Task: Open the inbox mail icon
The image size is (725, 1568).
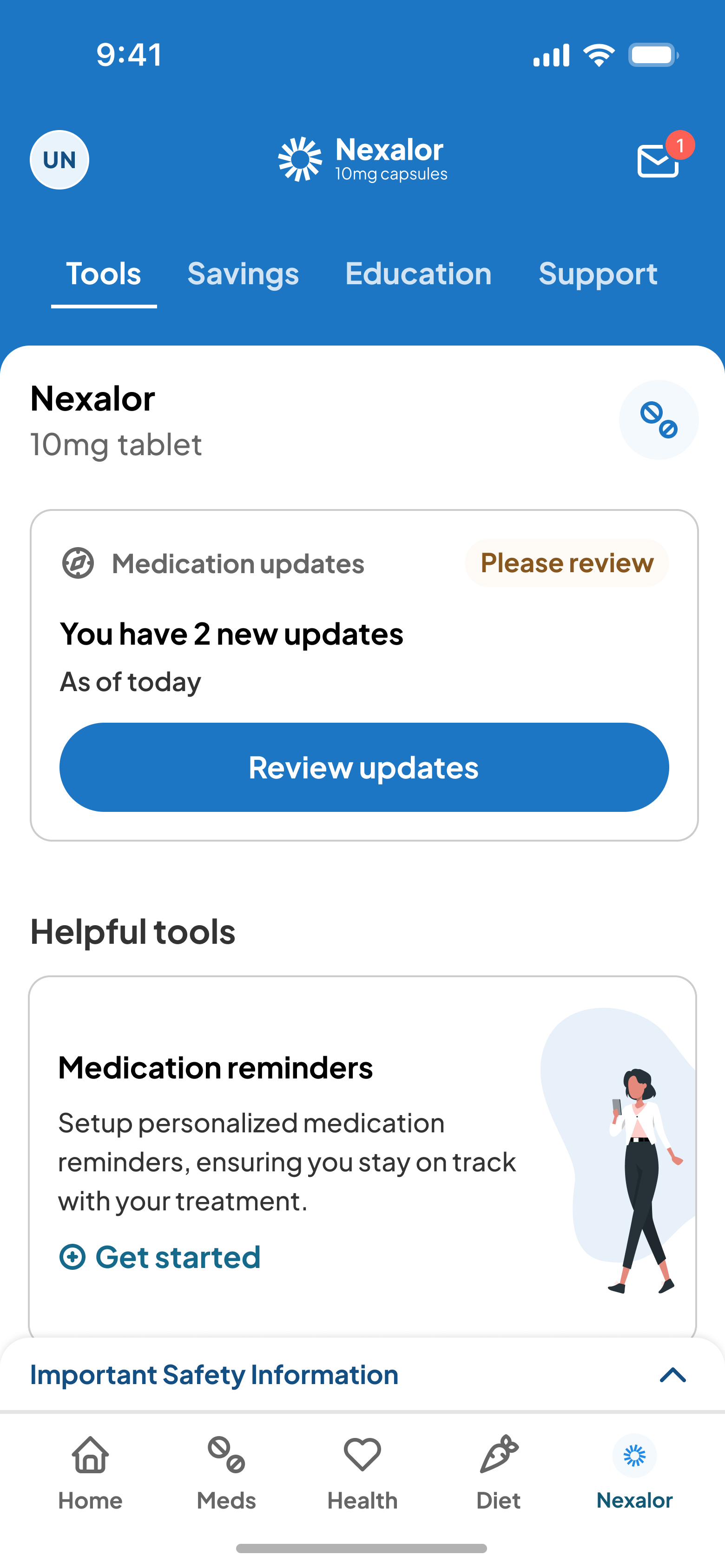Action: coord(658,161)
